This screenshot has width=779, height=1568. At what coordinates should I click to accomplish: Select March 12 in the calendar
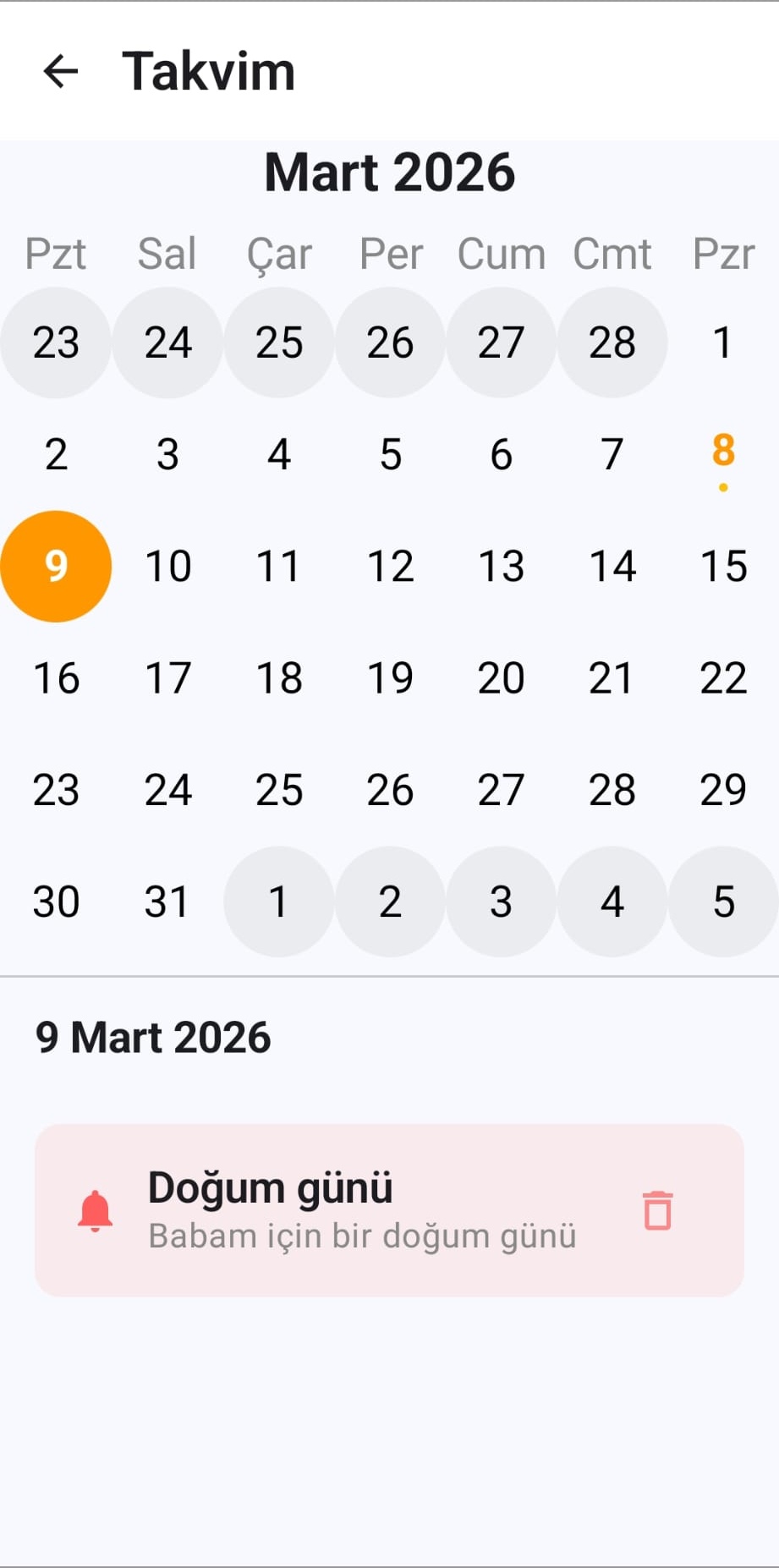pos(389,567)
